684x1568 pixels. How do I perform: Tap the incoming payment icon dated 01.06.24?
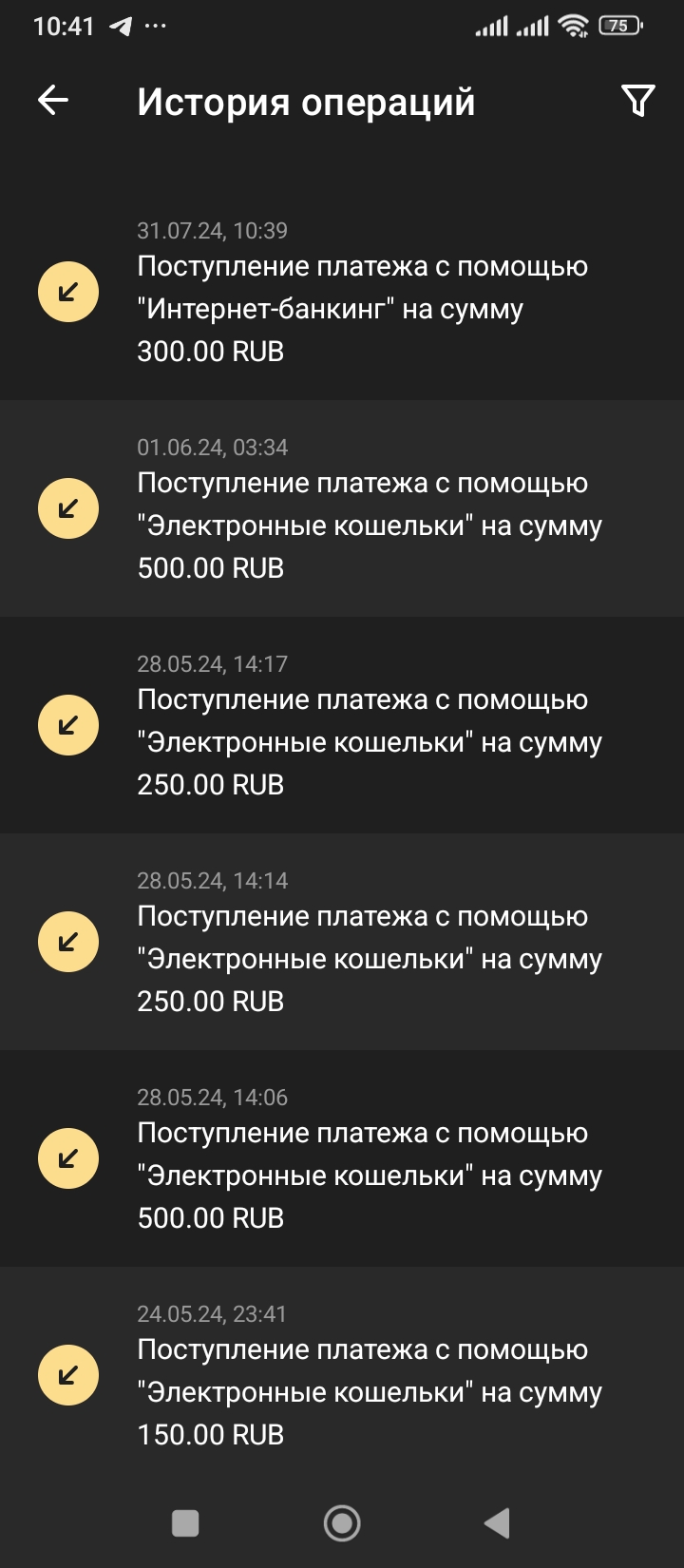pyautogui.click(x=66, y=507)
